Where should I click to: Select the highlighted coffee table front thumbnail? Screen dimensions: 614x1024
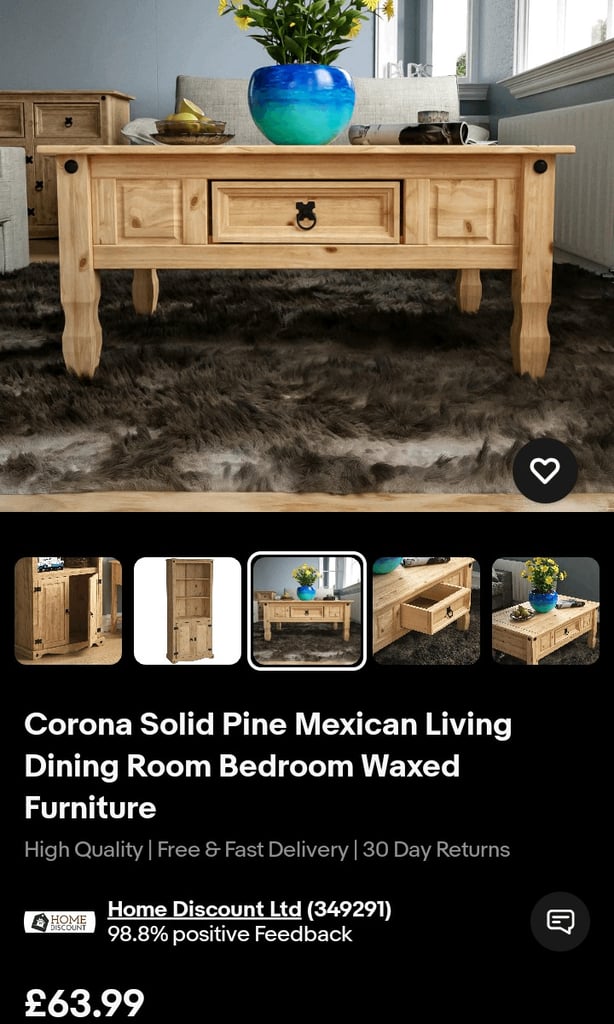click(x=307, y=611)
